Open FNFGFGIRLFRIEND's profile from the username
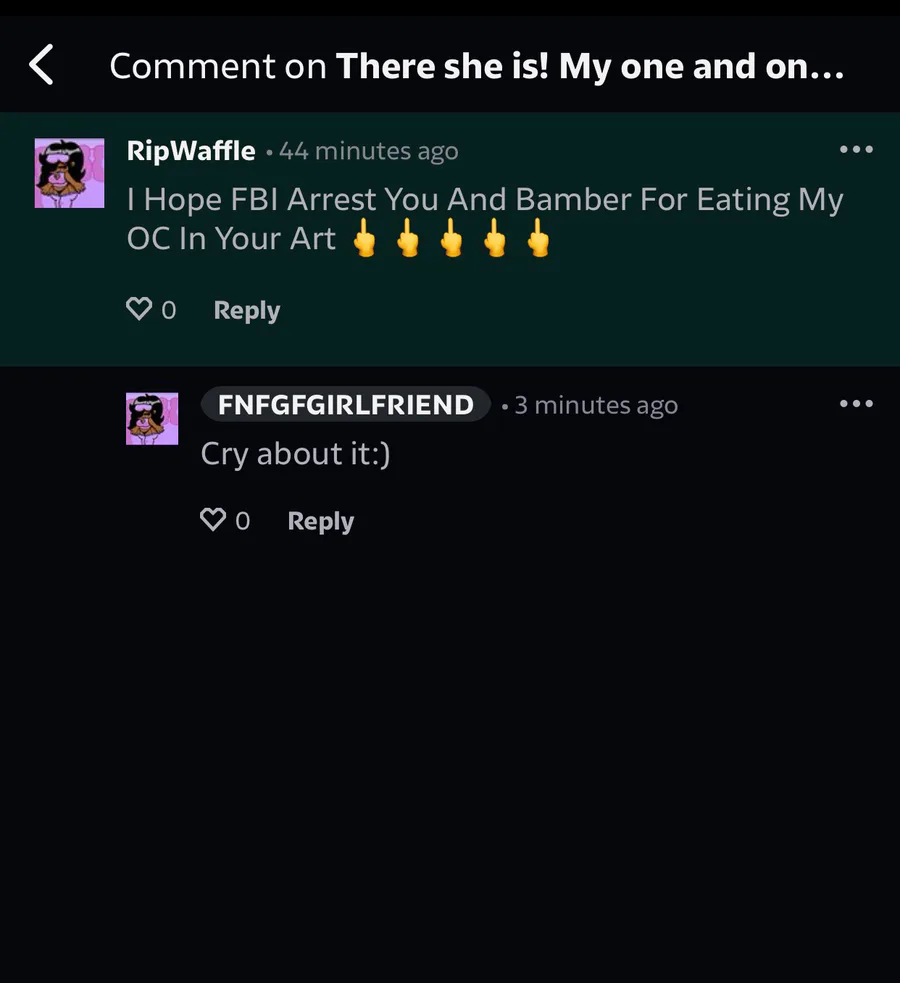The width and height of the screenshot is (900, 983). (x=345, y=404)
